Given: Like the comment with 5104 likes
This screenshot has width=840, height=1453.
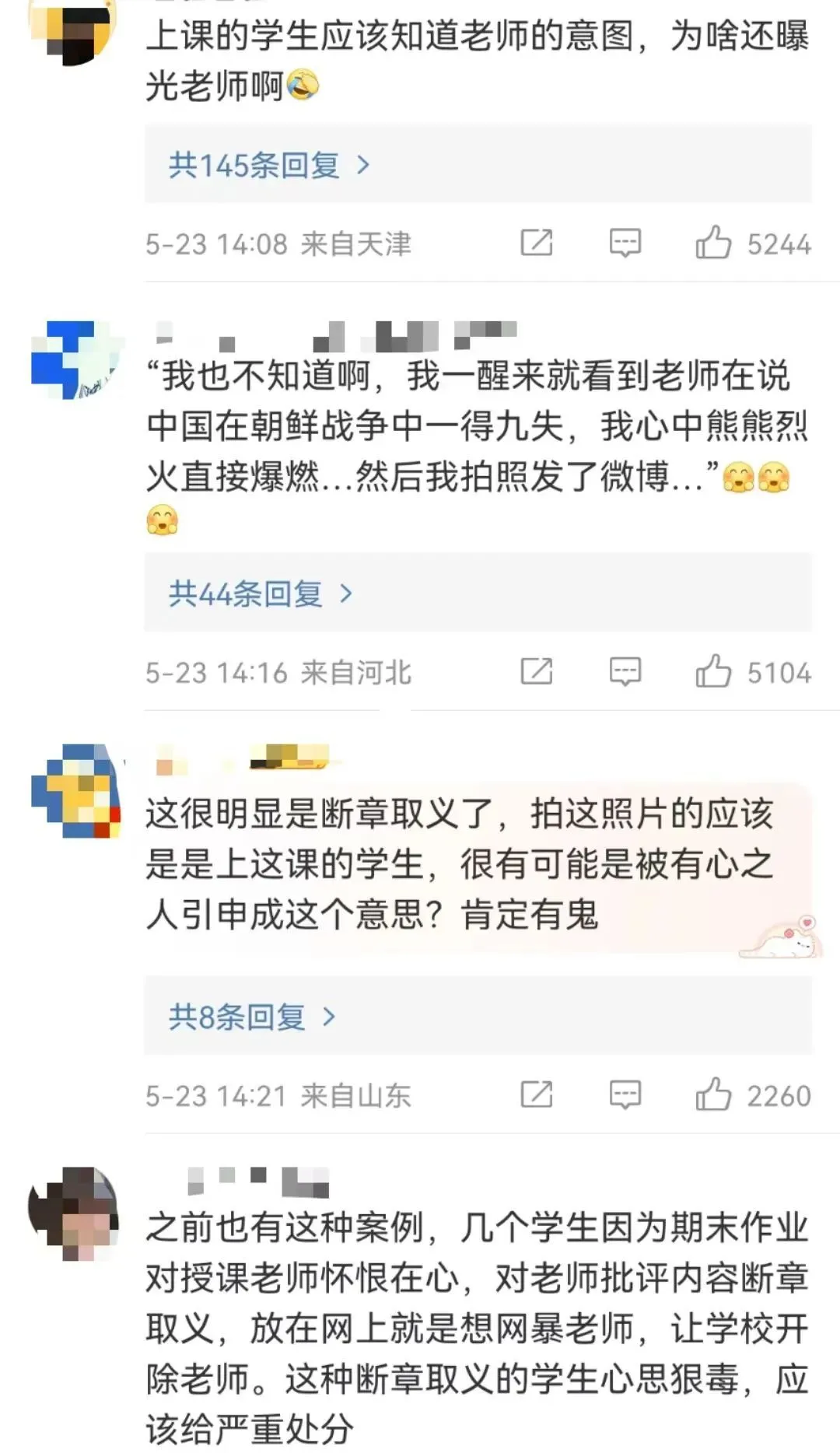Looking at the screenshot, I should pyautogui.click(x=713, y=670).
